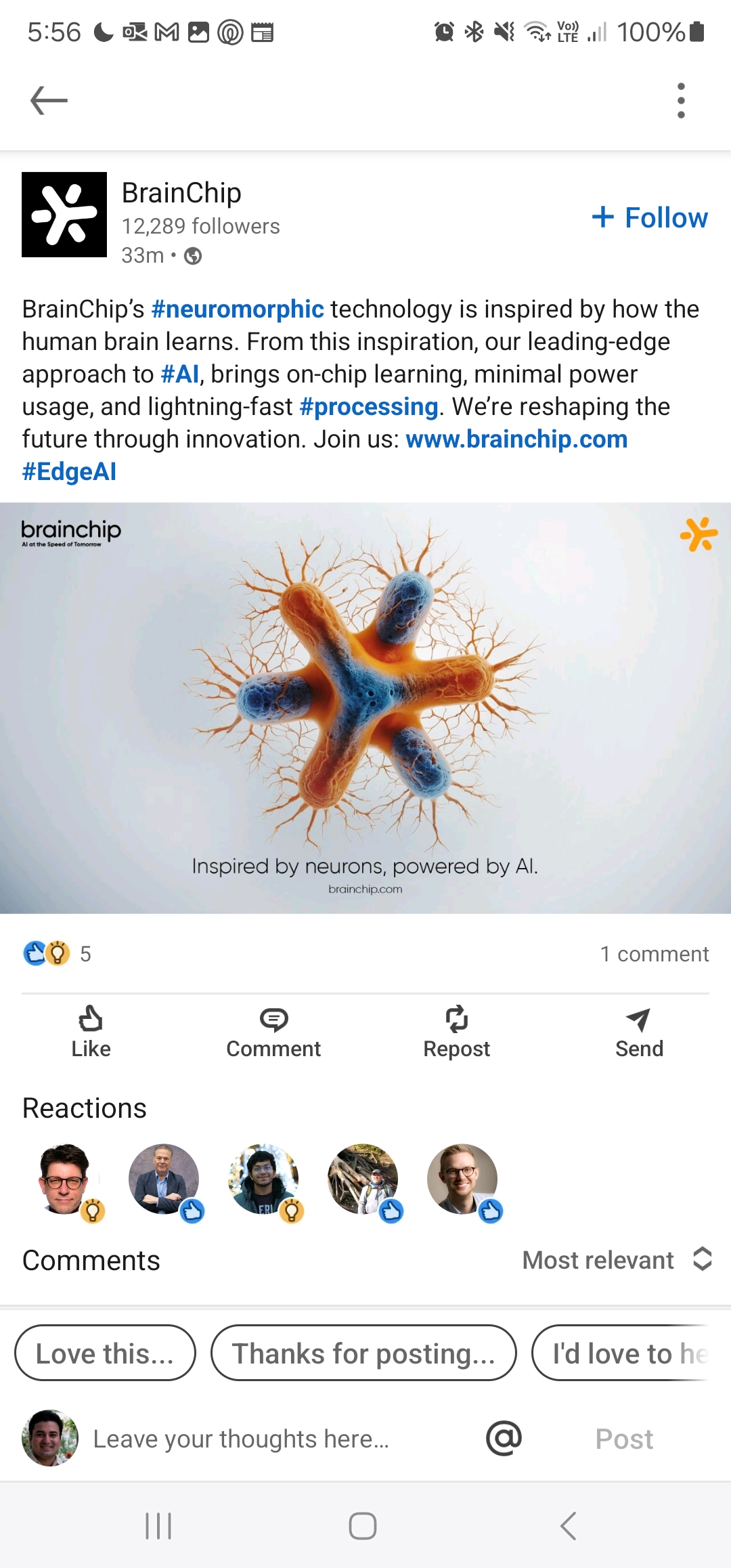The width and height of the screenshot is (731, 1568).
Task: Open the BrainChip company profile
Action: click(x=181, y=194)
